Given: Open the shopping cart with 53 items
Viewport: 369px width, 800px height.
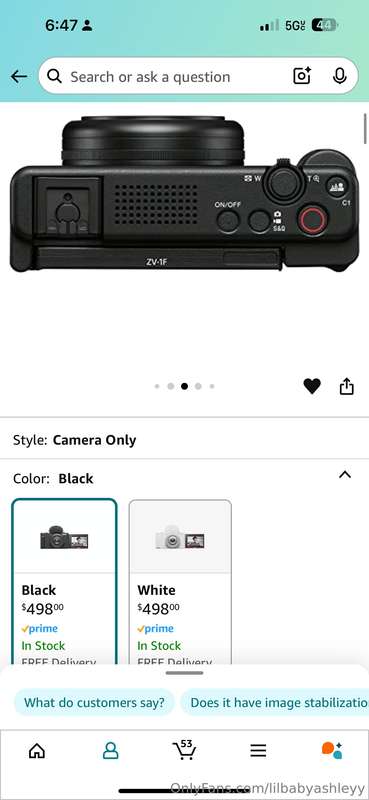Looking at the screenshot, I should (184, 749).
